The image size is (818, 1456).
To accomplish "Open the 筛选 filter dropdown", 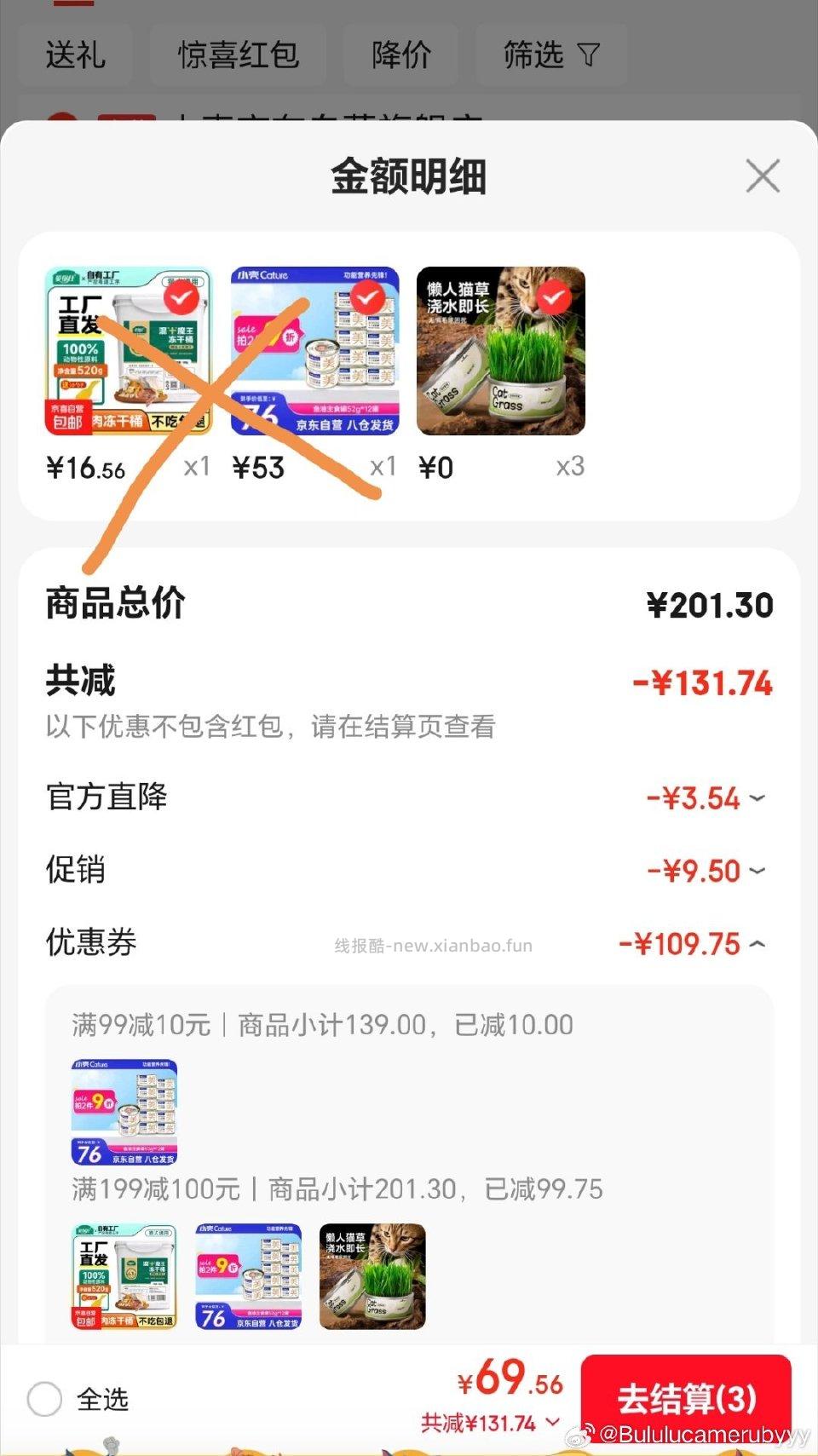I will pyautogui.click(x=551, y=55).
